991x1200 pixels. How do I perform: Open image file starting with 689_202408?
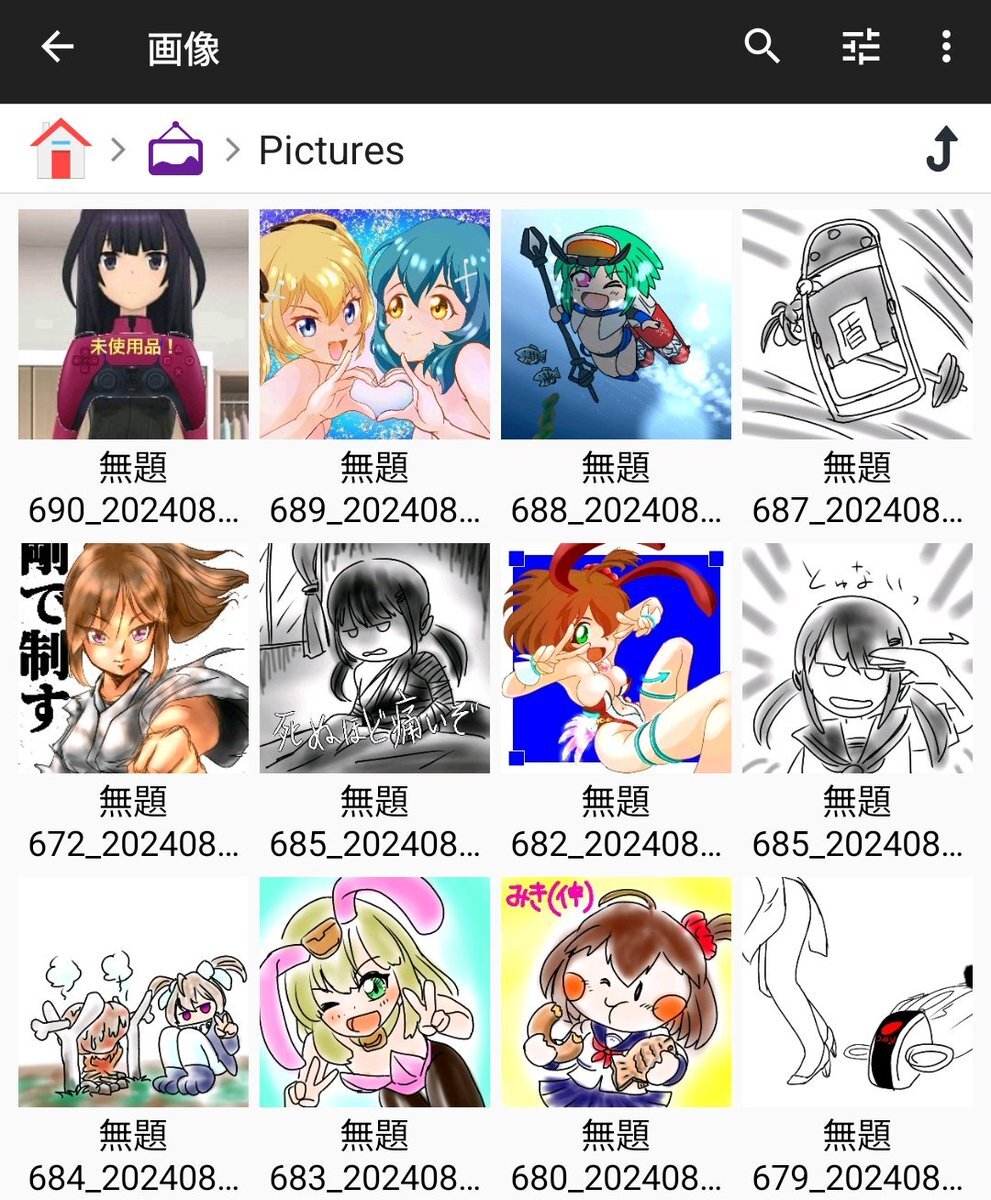pos(375,324)
